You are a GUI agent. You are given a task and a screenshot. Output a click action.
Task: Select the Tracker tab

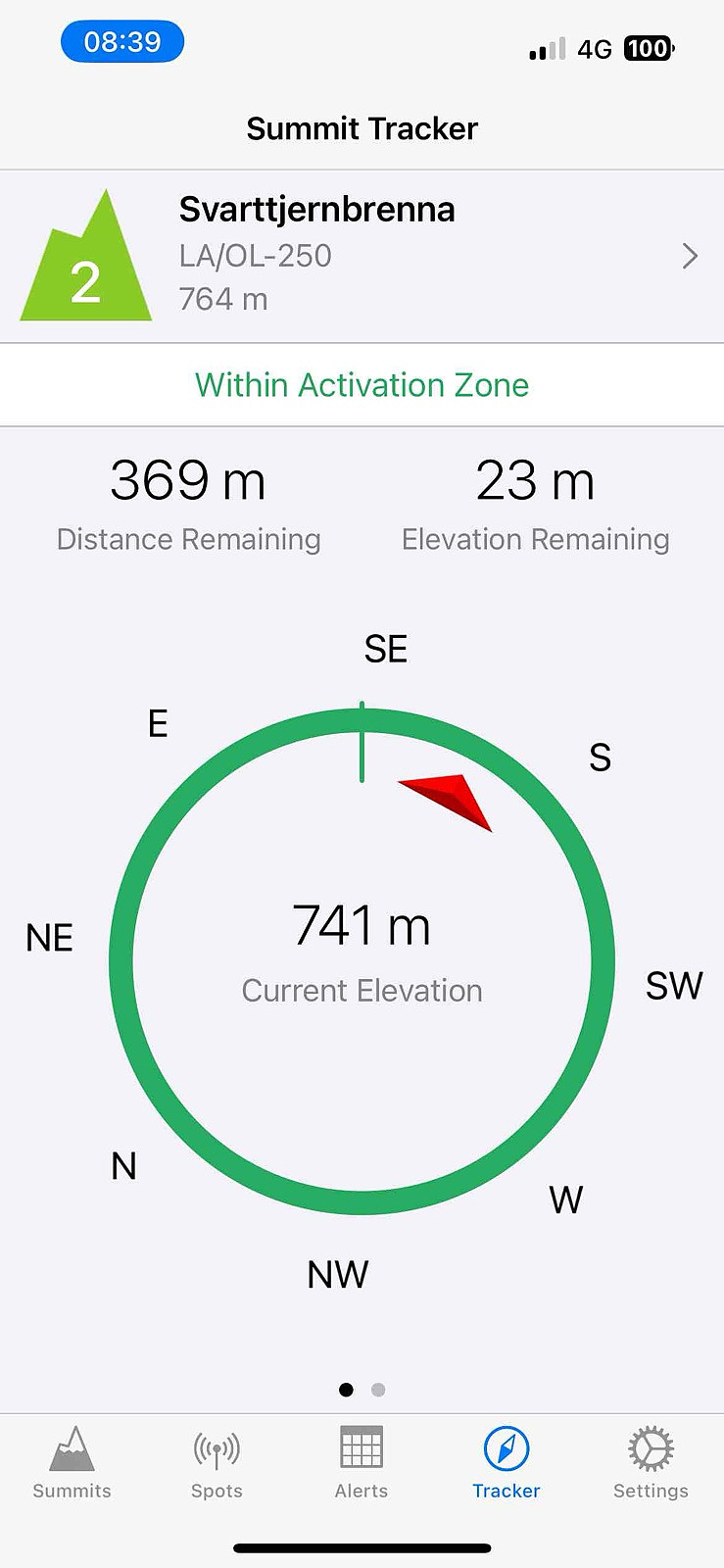(x=507, y=1463)
